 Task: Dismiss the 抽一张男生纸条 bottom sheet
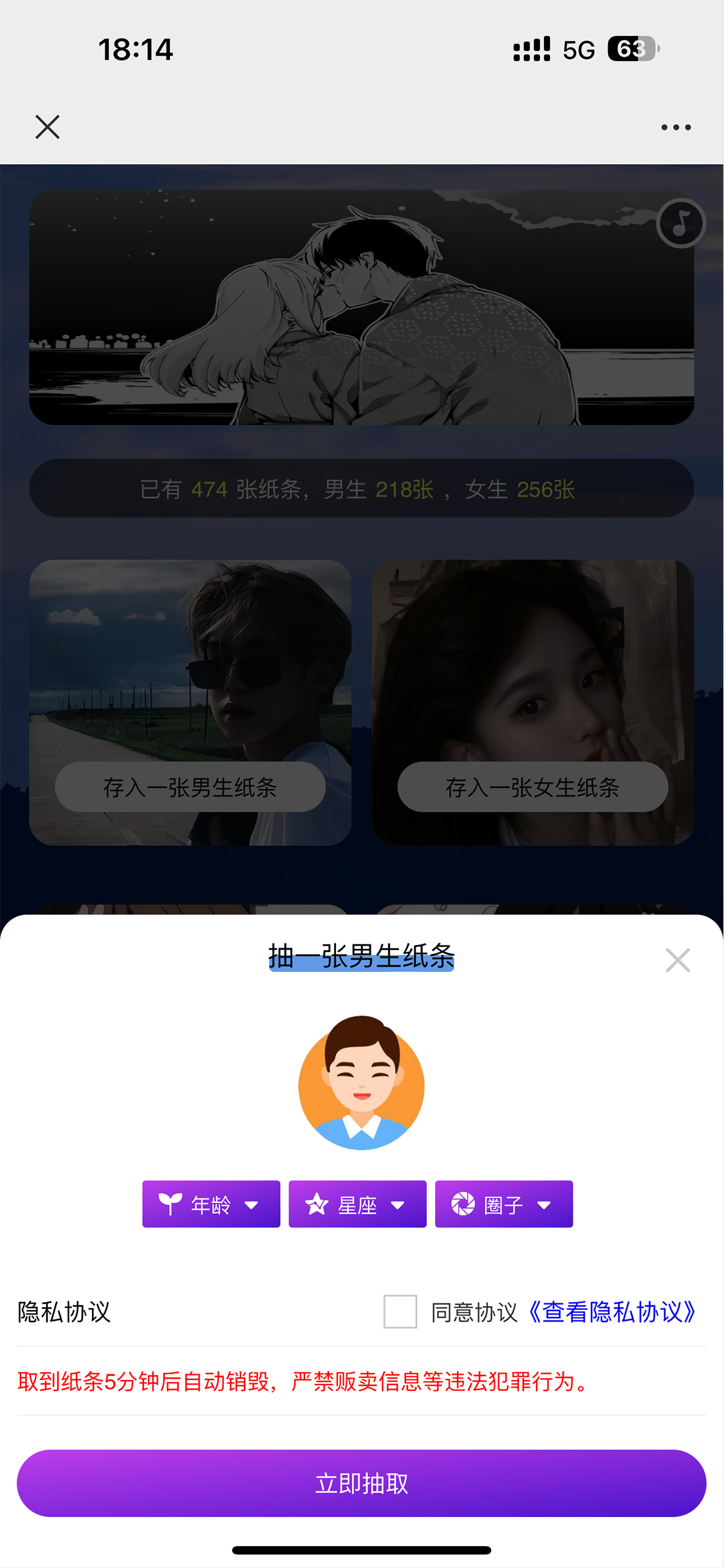click(677, 960)
